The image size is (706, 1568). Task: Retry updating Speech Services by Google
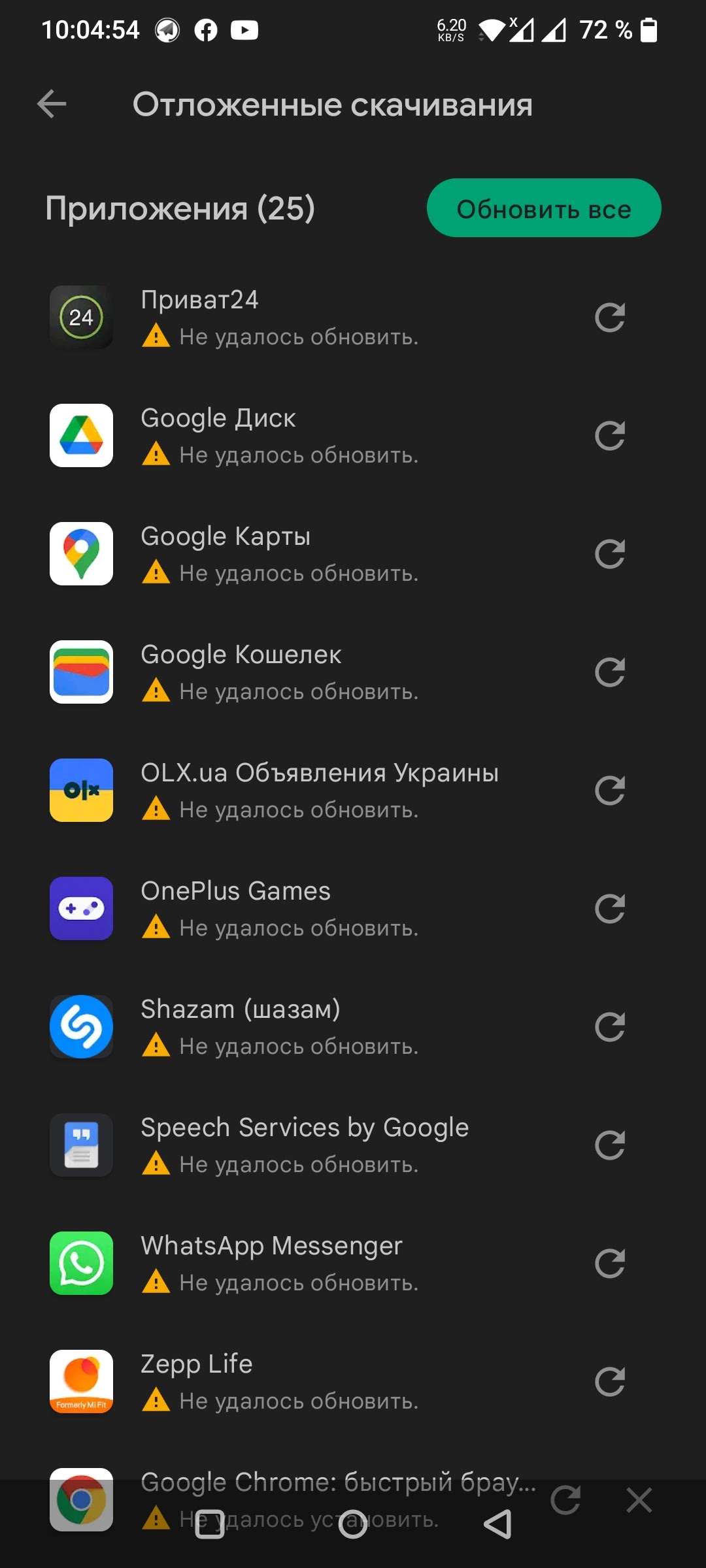tap(609, 1146)
